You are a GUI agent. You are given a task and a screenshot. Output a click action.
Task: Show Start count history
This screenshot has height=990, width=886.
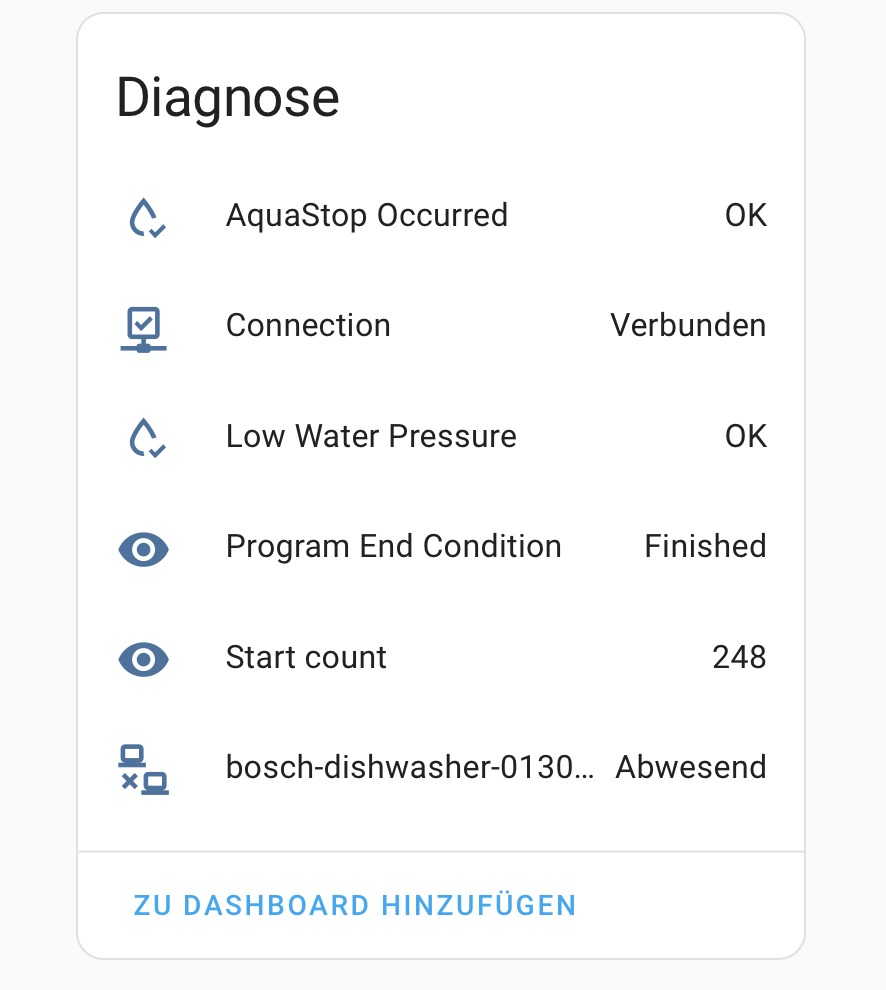click(x=306, y=658)
